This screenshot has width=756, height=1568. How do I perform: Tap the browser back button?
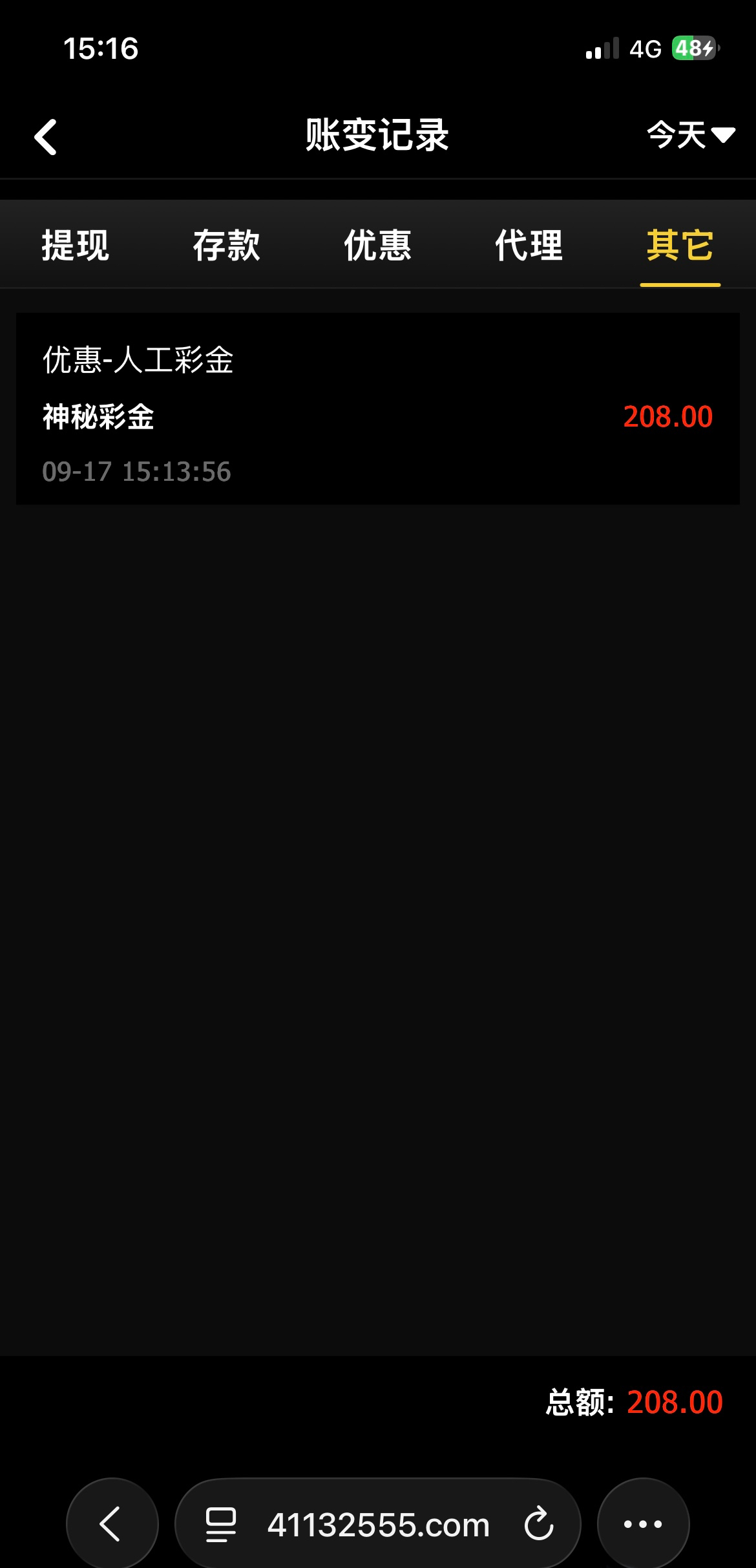tap(112, 1524)
